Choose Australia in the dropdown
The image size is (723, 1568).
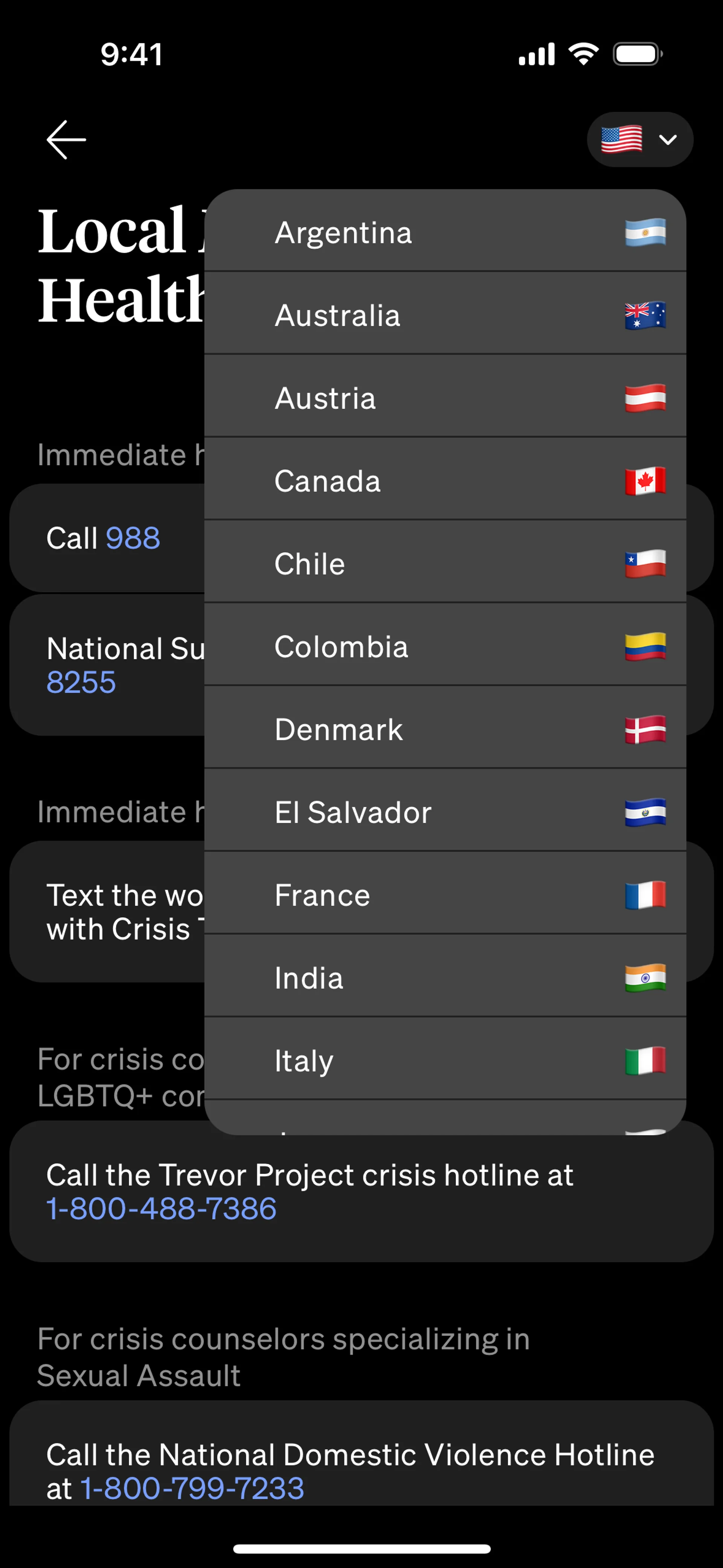[x=445, y=315]
